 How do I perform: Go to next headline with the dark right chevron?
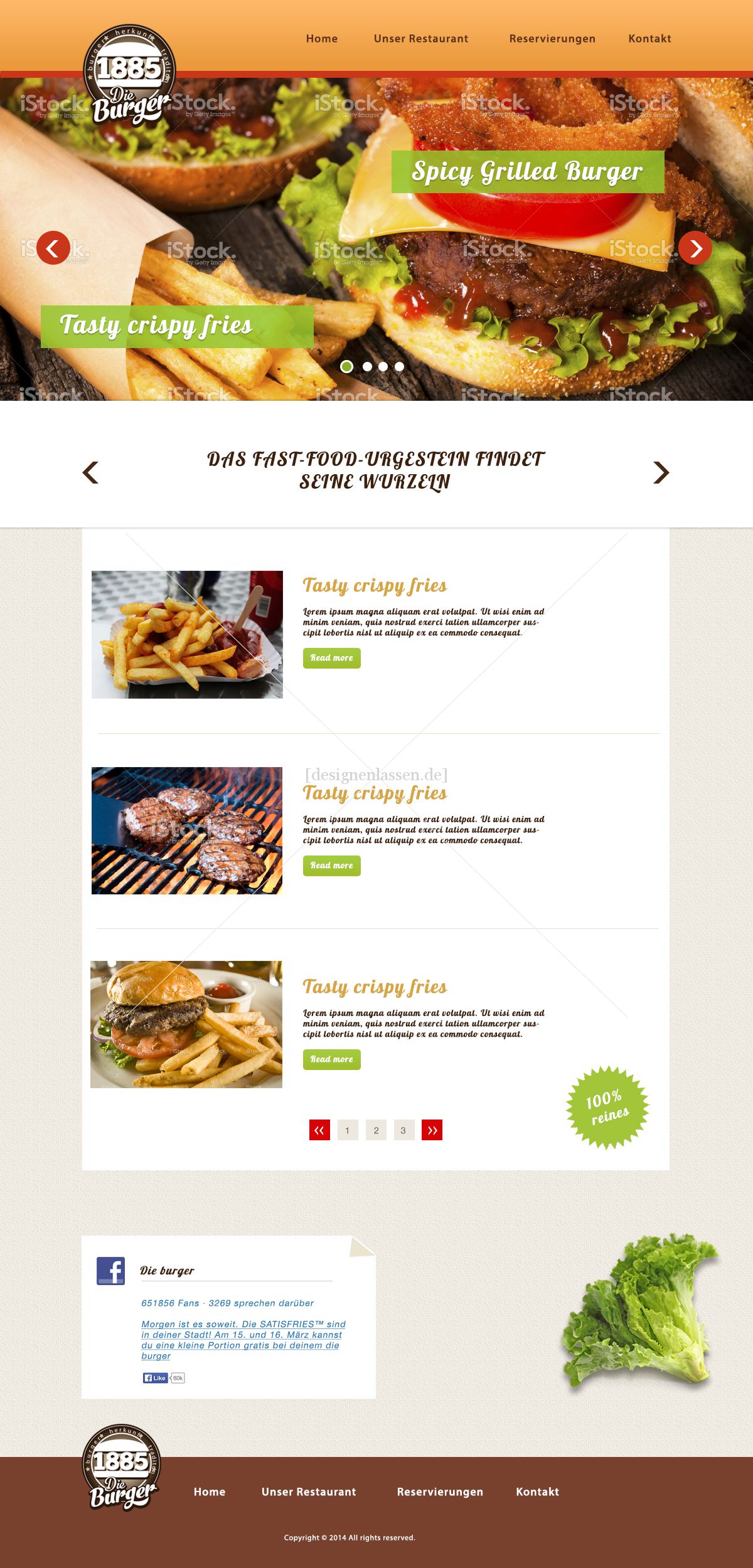661,472
